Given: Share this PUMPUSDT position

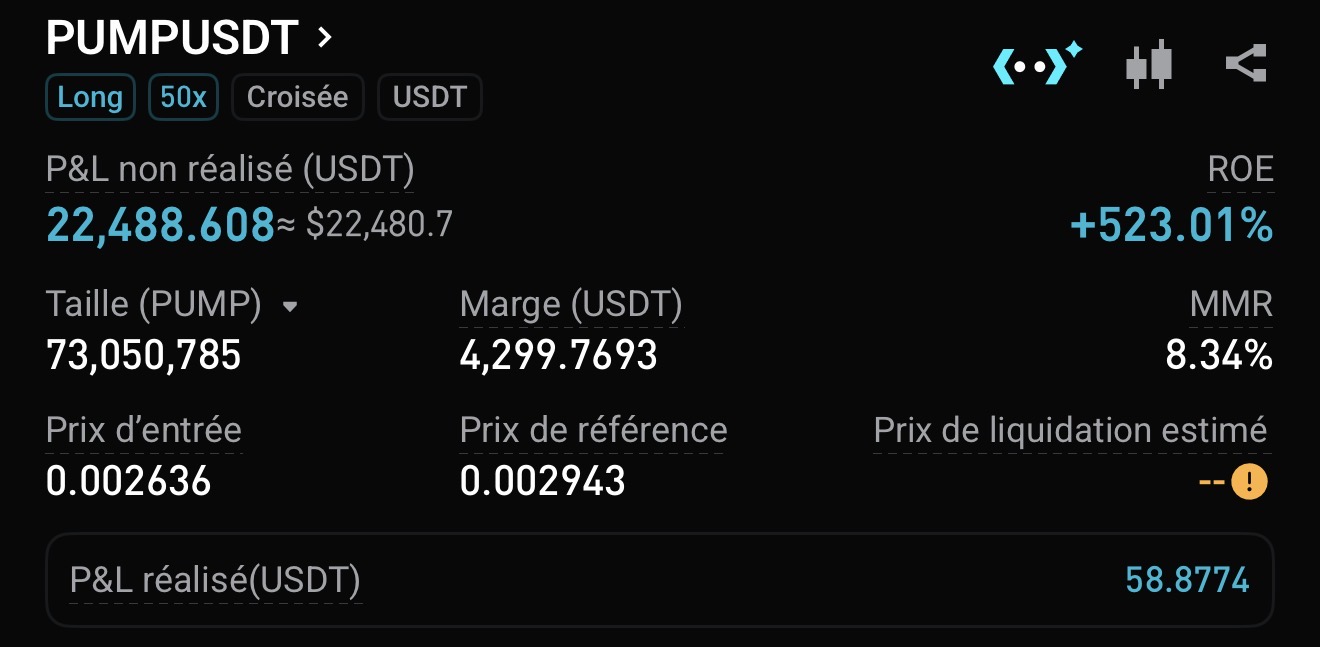Looking at the screenshot, I should point(1246,64).
